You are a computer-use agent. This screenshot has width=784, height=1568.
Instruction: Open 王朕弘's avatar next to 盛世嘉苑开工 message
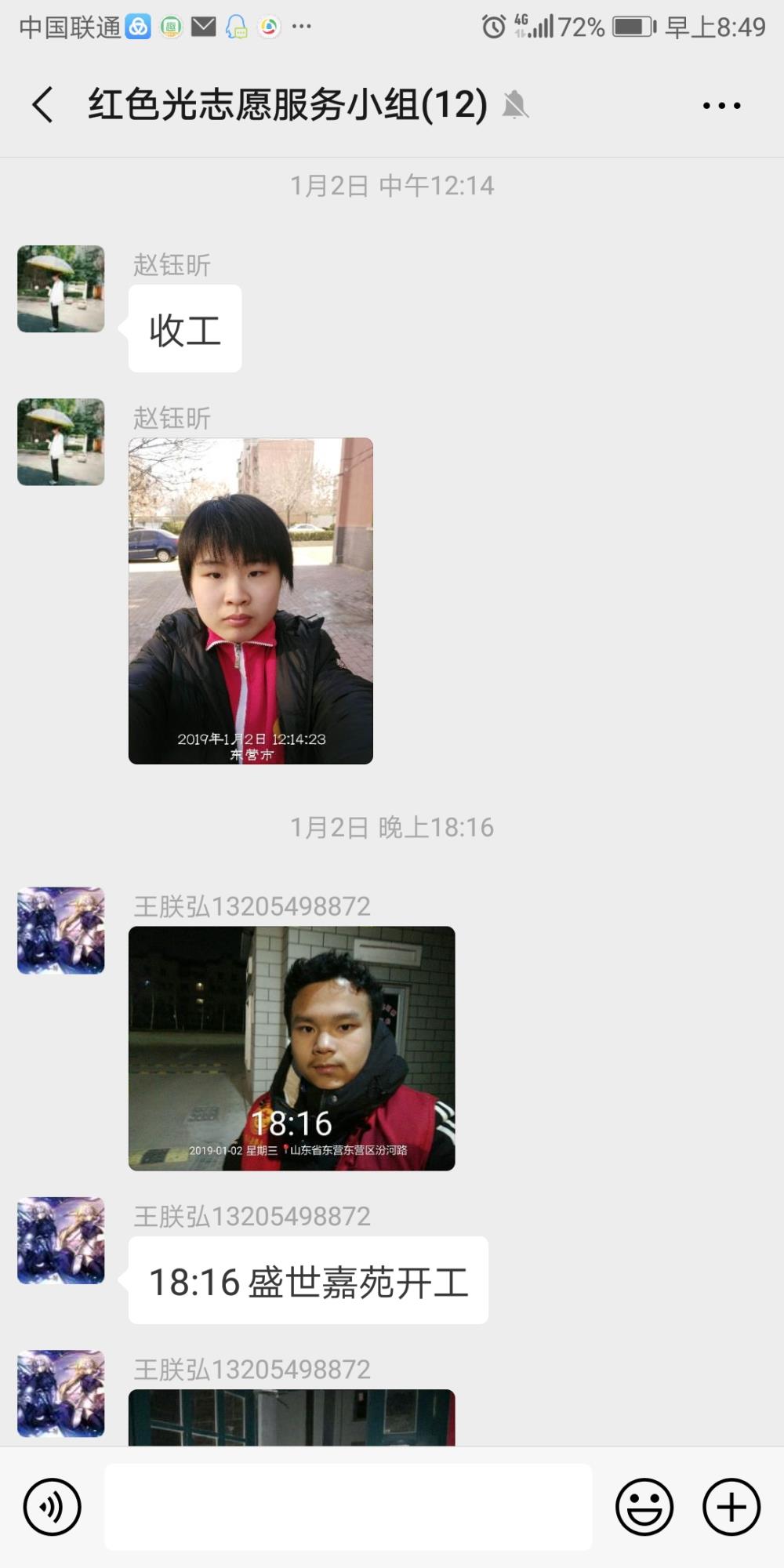[61, 1240]
